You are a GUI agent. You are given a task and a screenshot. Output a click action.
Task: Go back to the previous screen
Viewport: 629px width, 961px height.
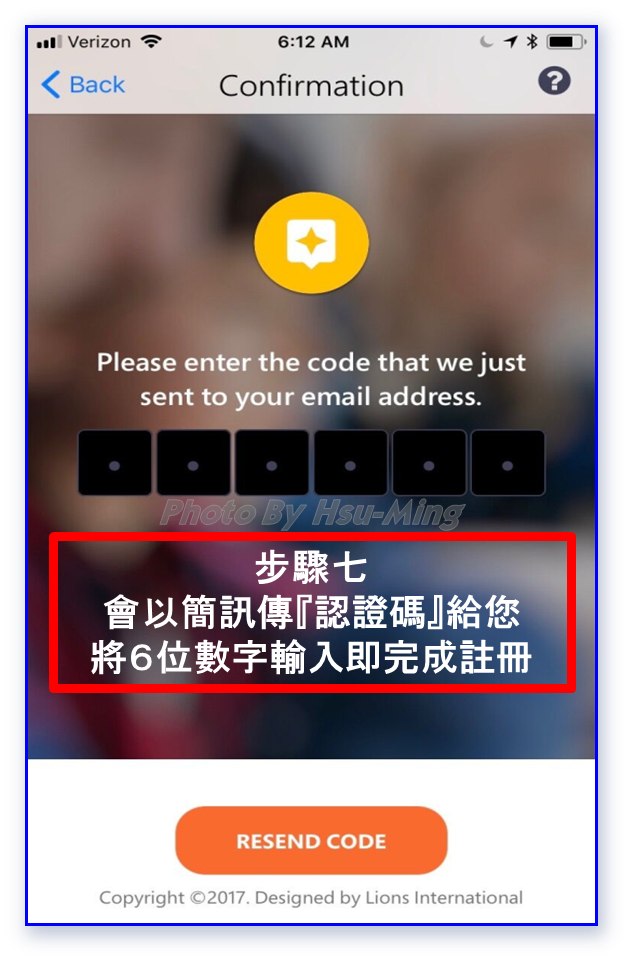83,85
